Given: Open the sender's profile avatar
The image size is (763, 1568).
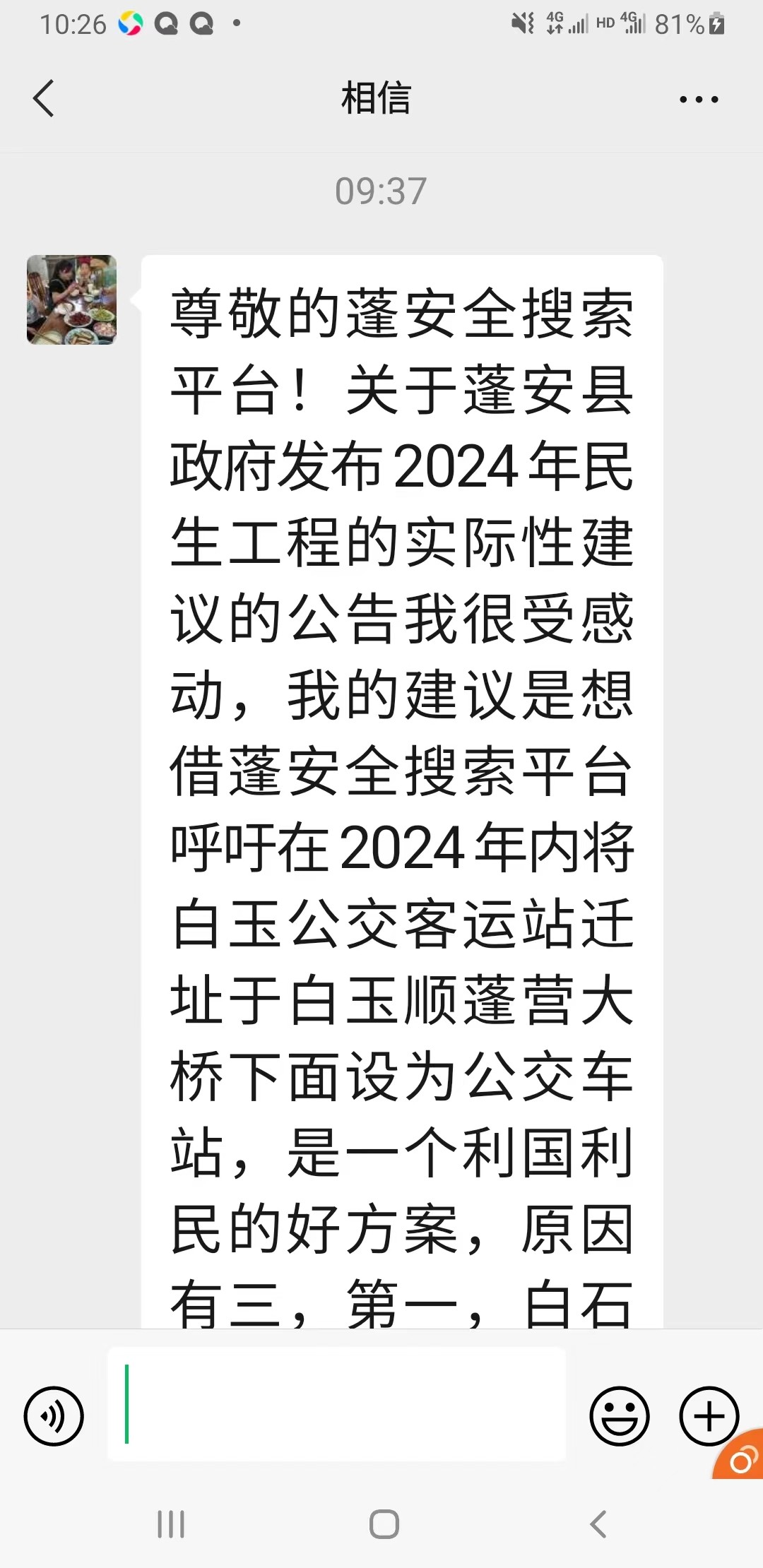Looking at the screenshot, I should click(x=71, y=300).
